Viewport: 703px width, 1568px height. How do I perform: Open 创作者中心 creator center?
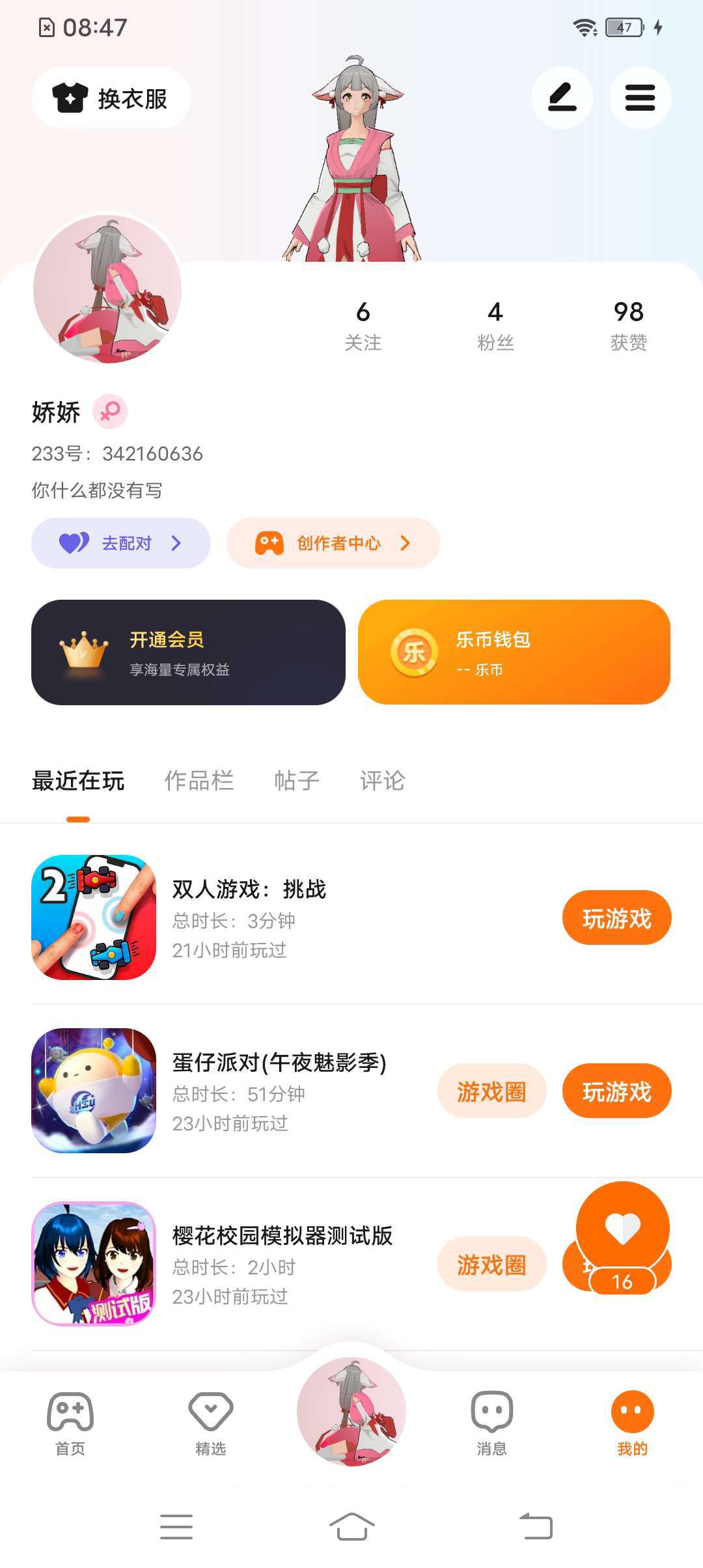[333, 543]
